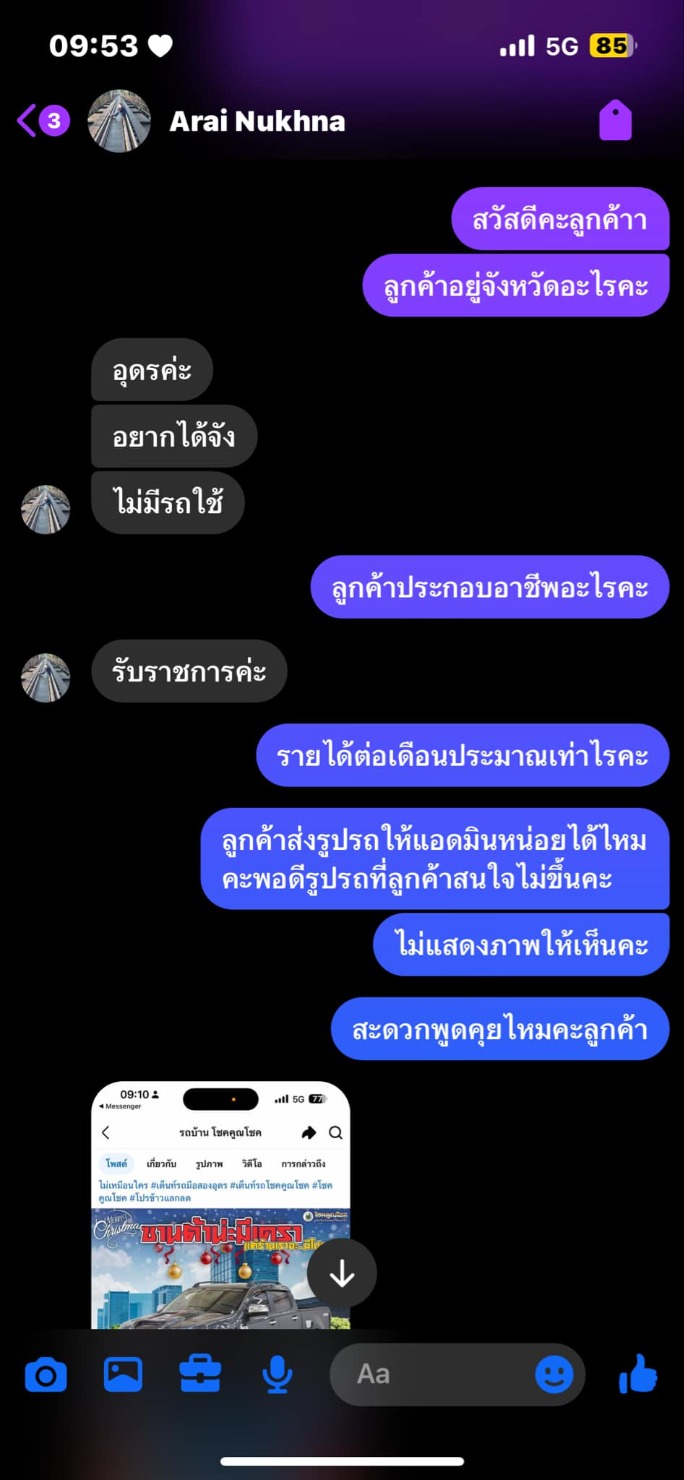Send a thumbs-up like

pyautogui.click(x=638, y=1375)
